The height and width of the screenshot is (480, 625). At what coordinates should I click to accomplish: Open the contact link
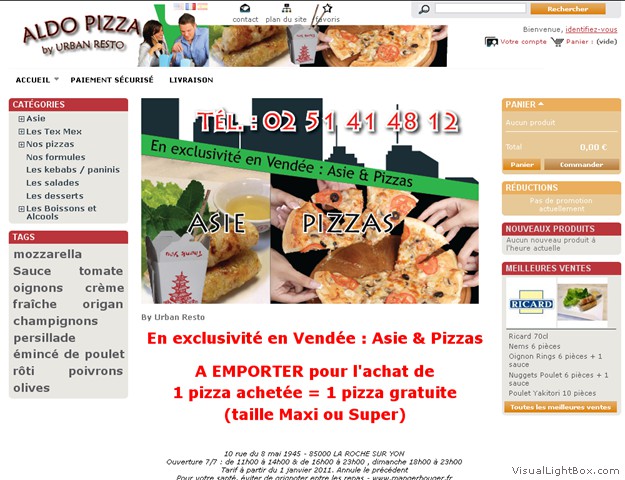pos(245,19)
